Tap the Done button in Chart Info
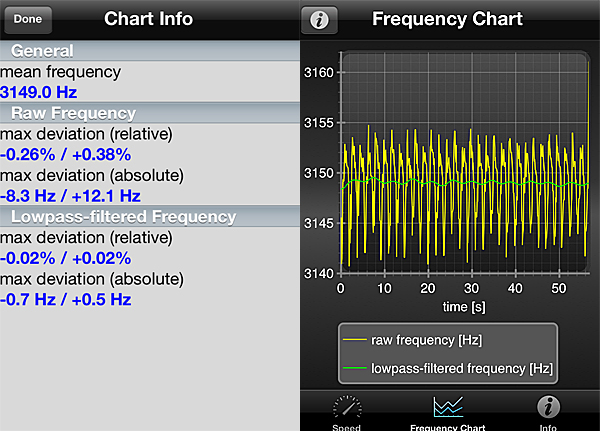 (28, 19)
